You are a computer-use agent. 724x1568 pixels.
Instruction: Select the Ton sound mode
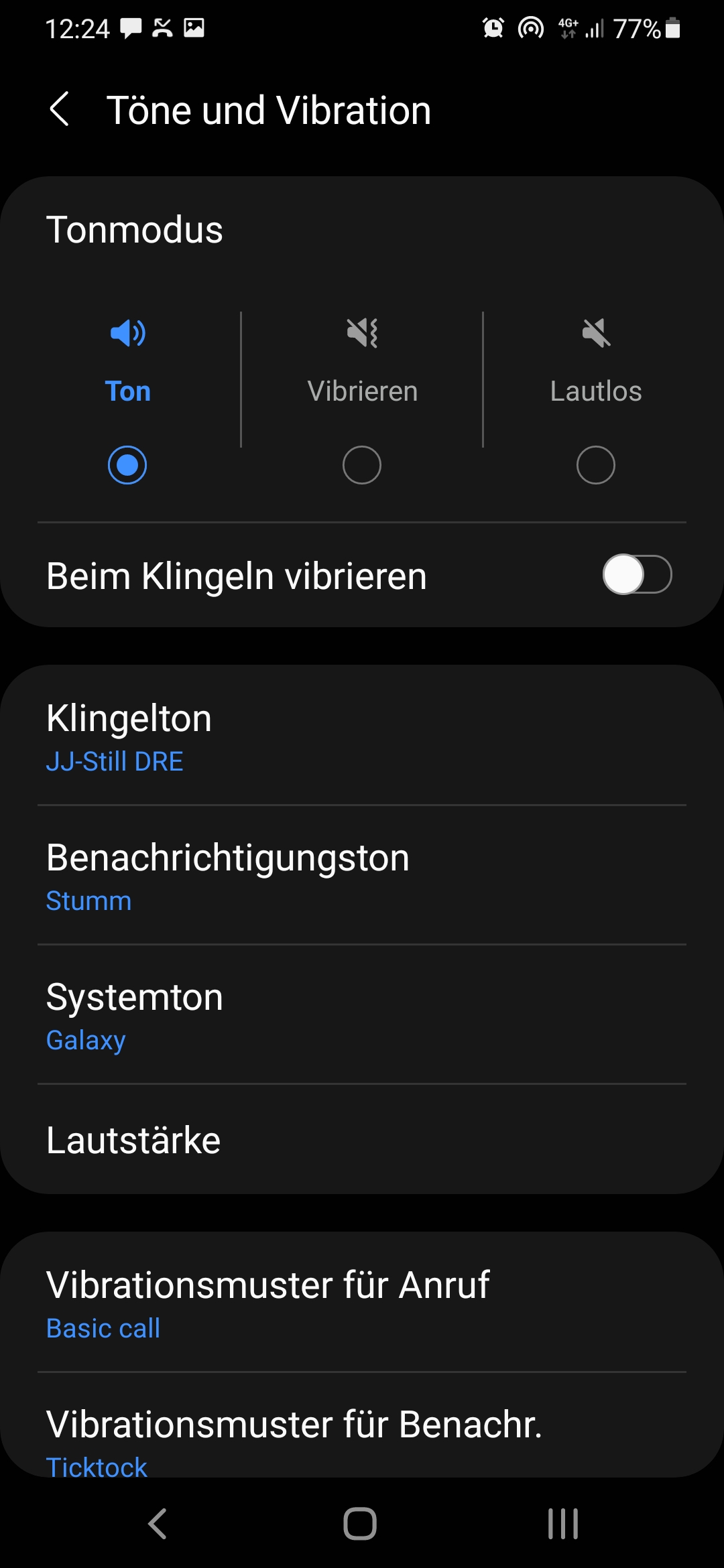coord(127,464)
